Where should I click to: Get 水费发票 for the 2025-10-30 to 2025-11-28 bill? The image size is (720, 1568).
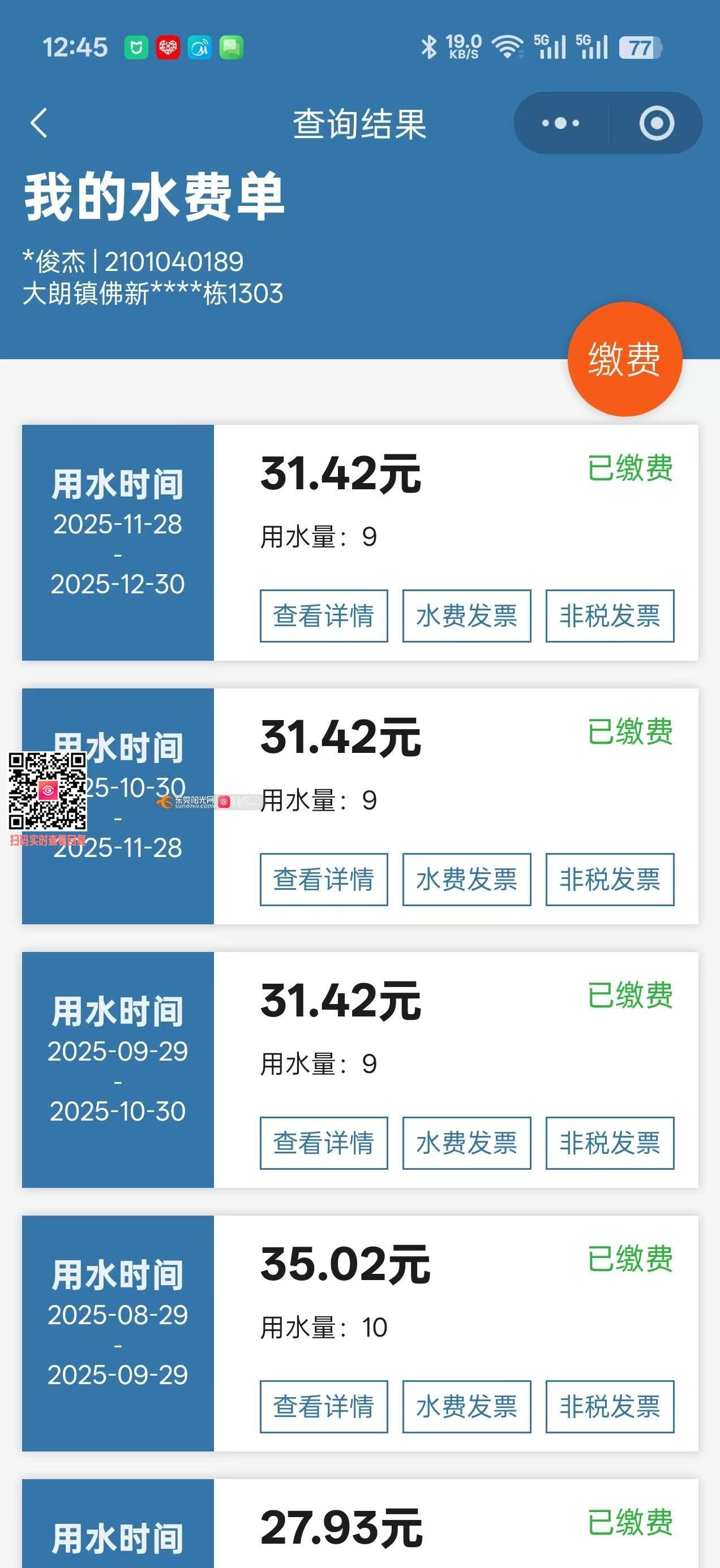466,879
